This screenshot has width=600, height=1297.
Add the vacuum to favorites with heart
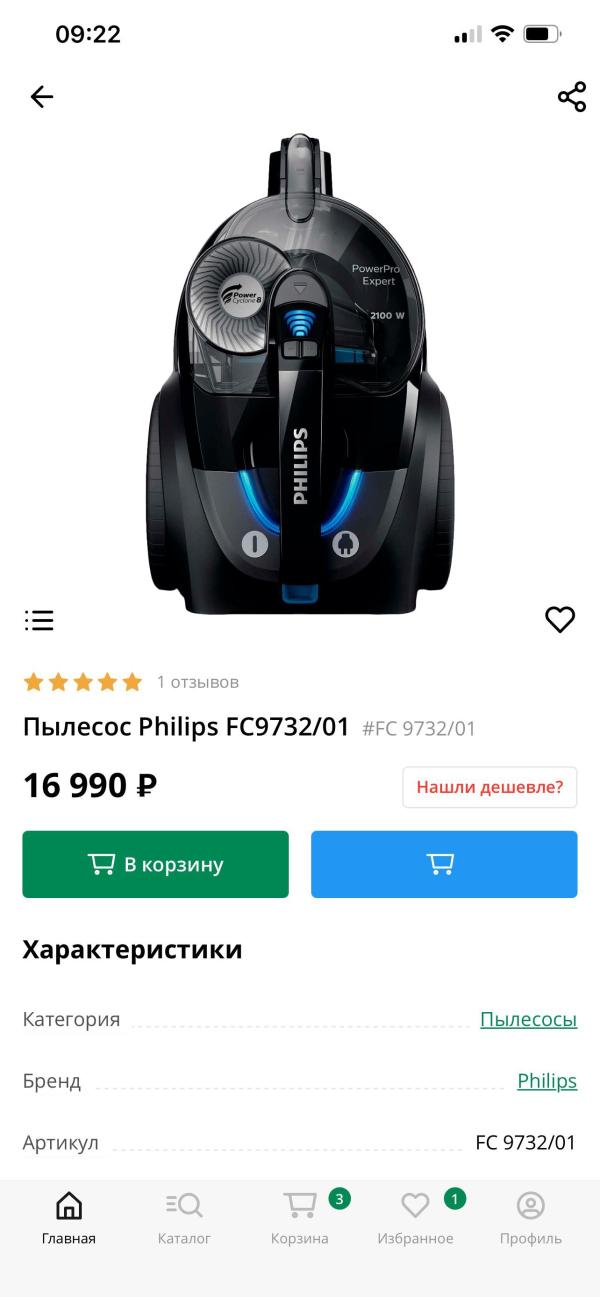[560, 620]
